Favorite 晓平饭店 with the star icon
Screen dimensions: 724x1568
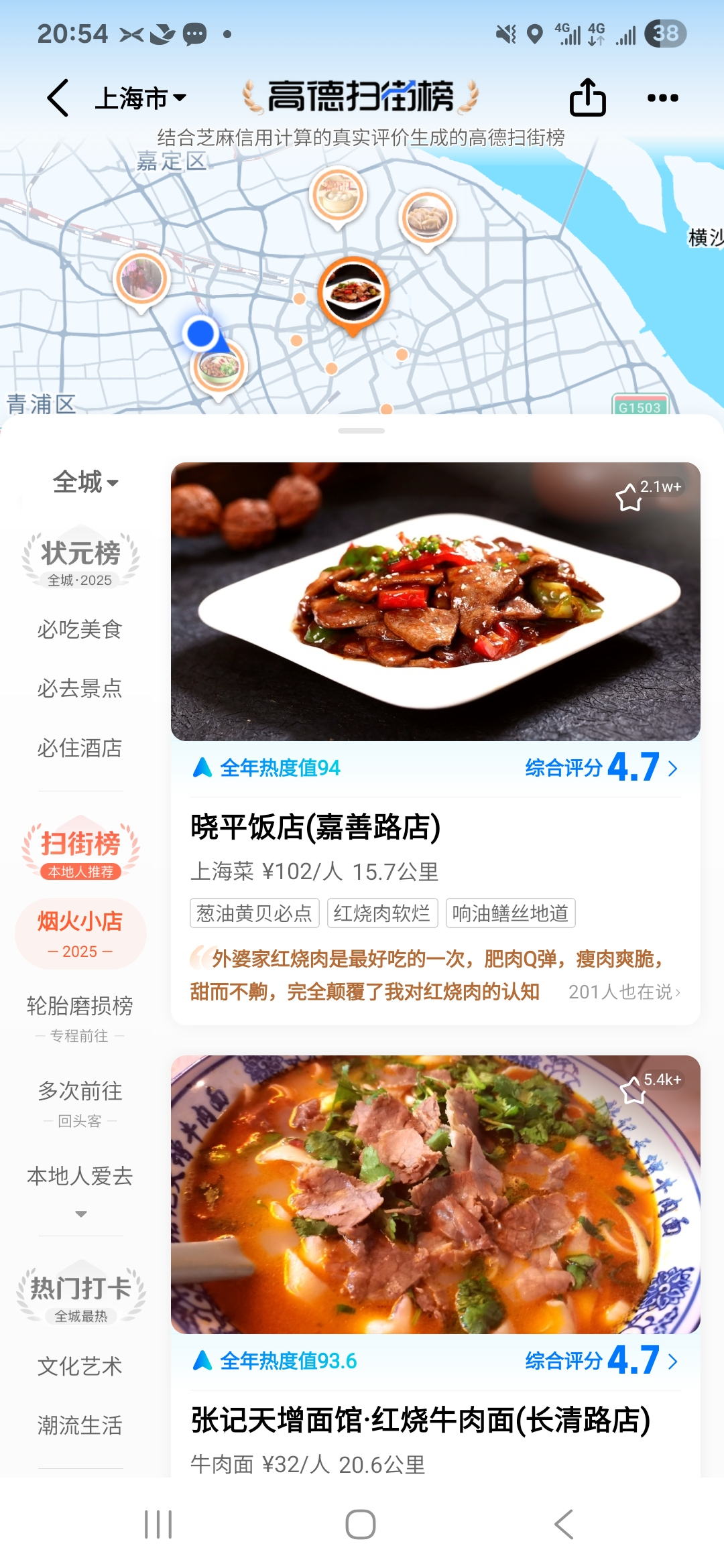coord(629,497)
